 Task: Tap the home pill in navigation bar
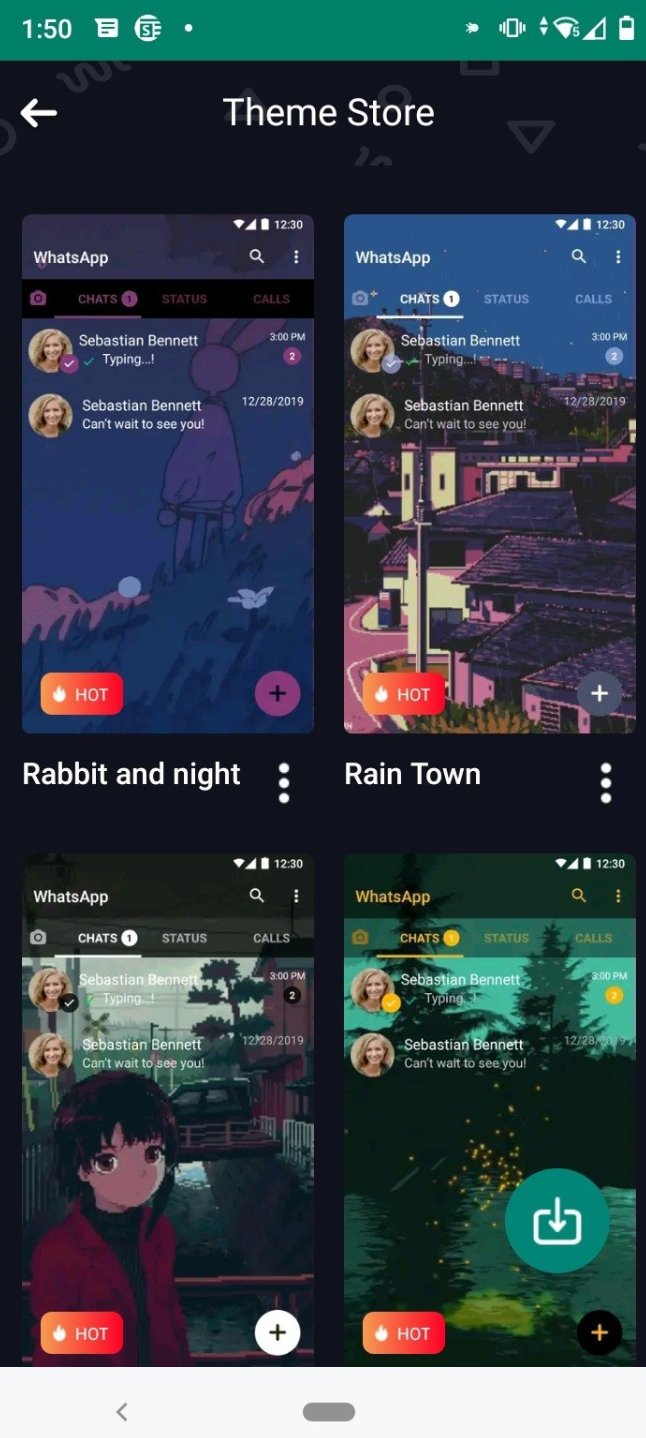coord(329,1412)
